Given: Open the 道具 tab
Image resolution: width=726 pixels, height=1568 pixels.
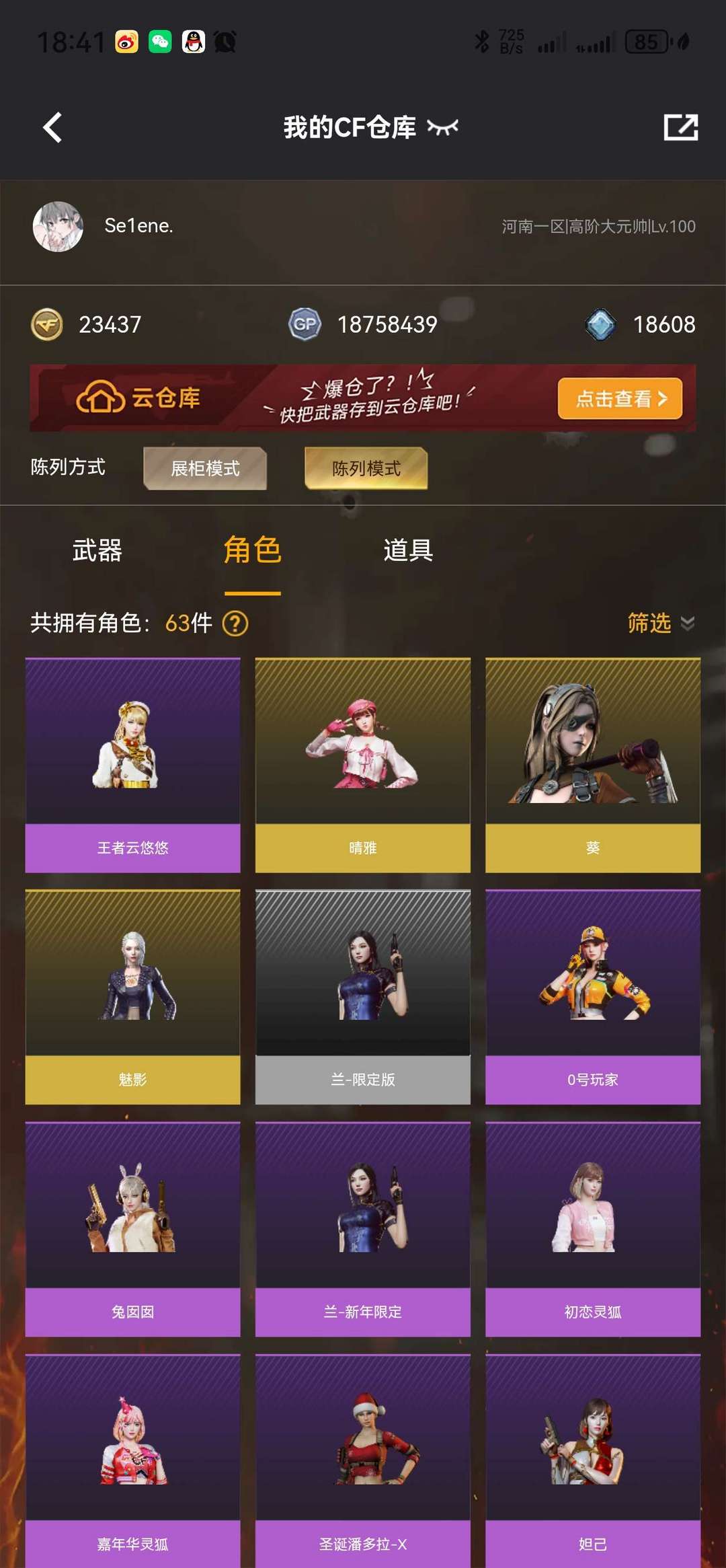Looking at the screenshot, I should pos(408,550).
